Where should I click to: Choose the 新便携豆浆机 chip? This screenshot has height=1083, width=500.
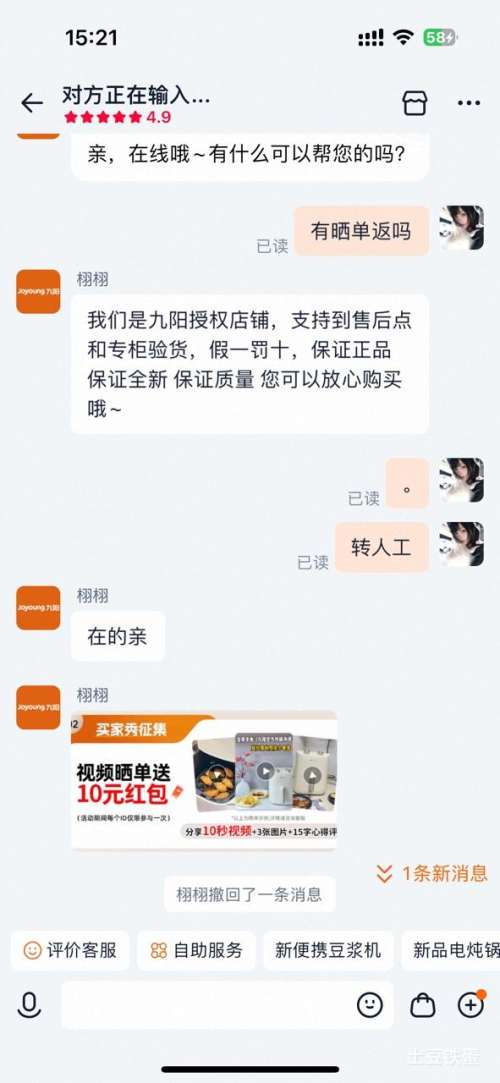(328, 950)
